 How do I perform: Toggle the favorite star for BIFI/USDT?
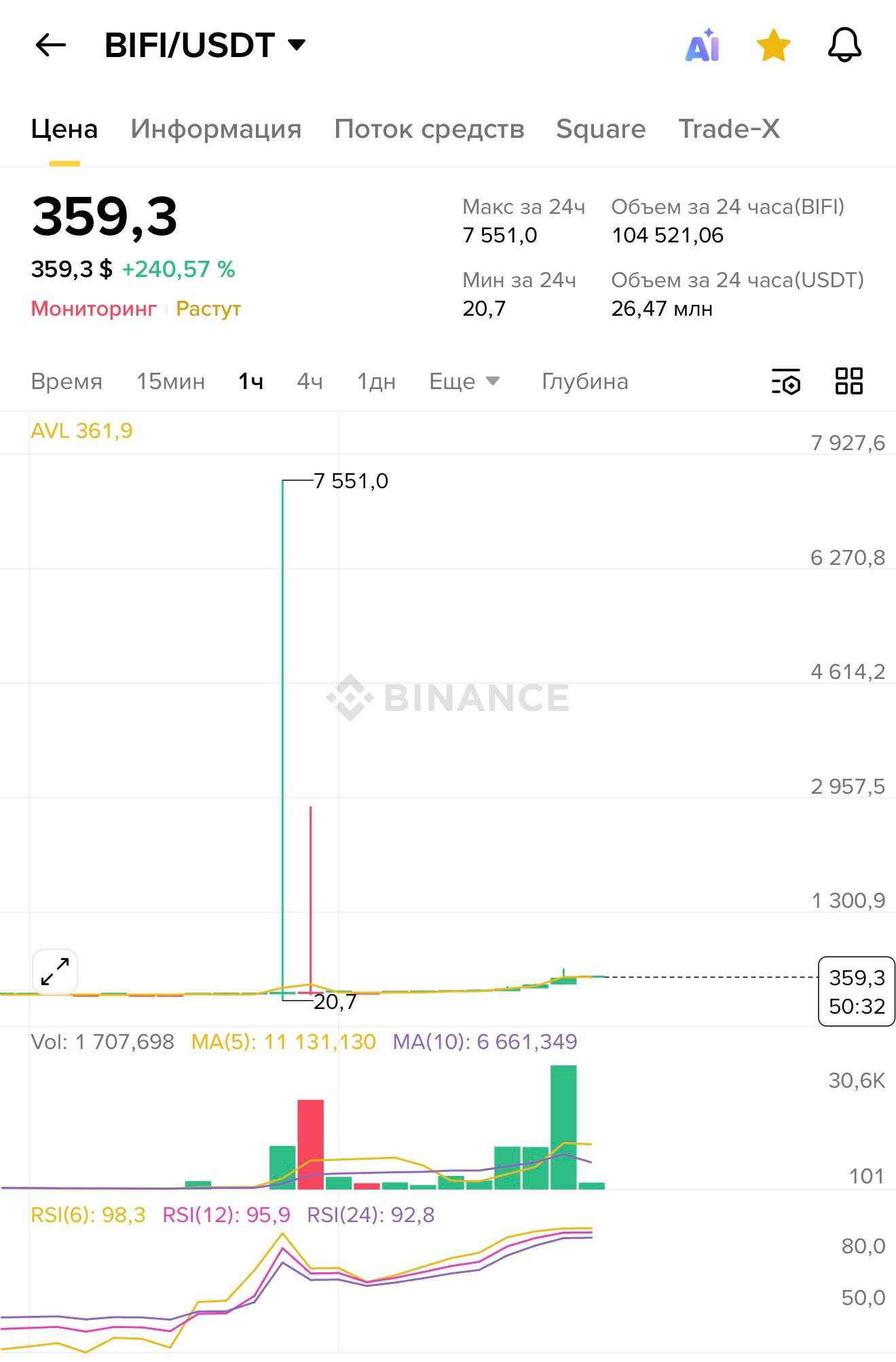(x=774, y=45)
